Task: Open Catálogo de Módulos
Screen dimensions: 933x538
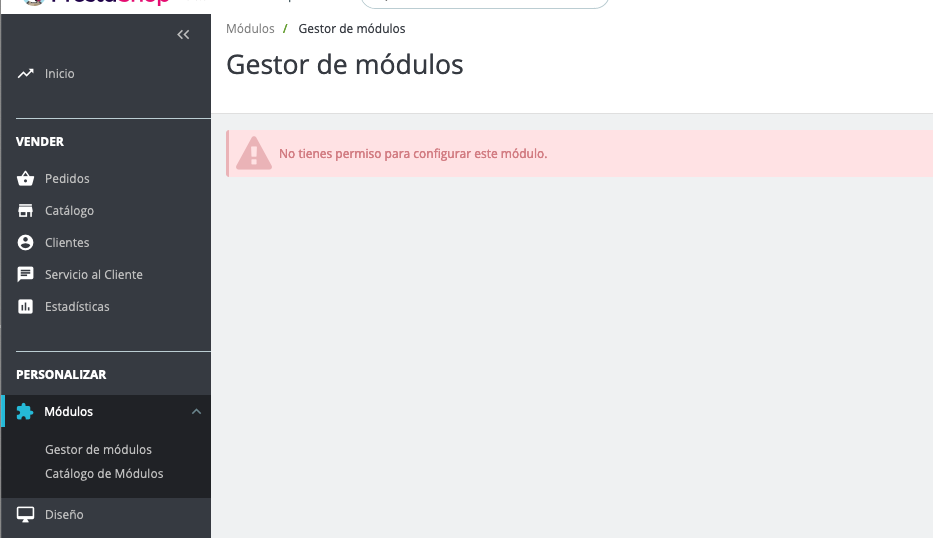Action: click(104, 474)
